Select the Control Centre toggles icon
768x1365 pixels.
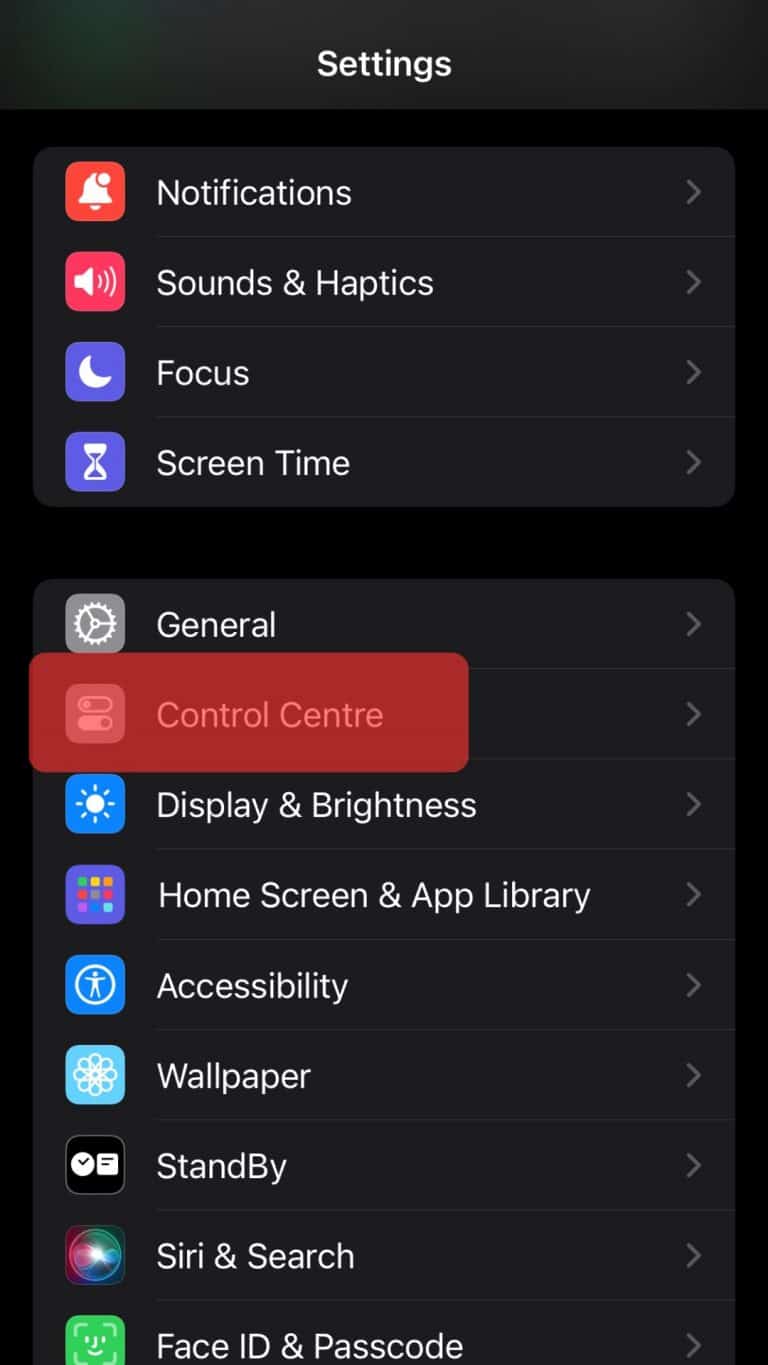(x=94, y=714)
